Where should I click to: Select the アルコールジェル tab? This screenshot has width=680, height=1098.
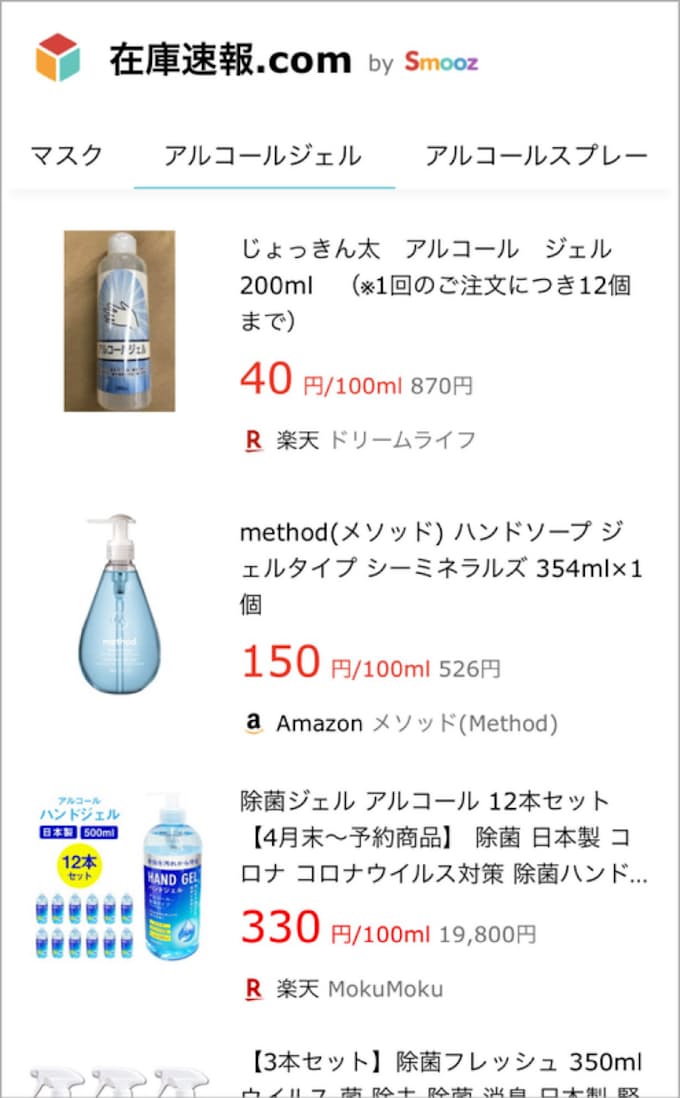tap(263, 156)
